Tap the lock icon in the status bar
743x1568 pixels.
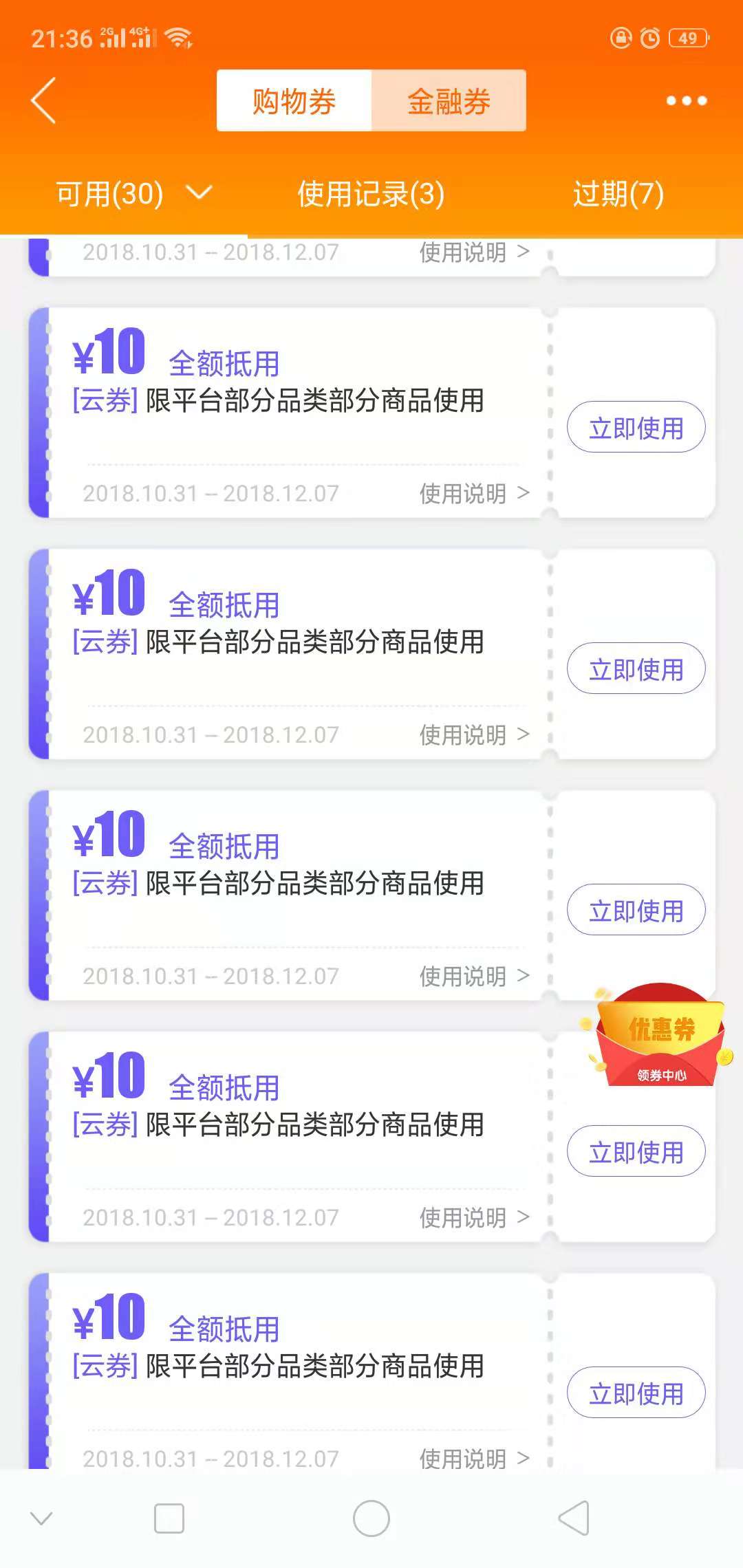tap(621, 40)
